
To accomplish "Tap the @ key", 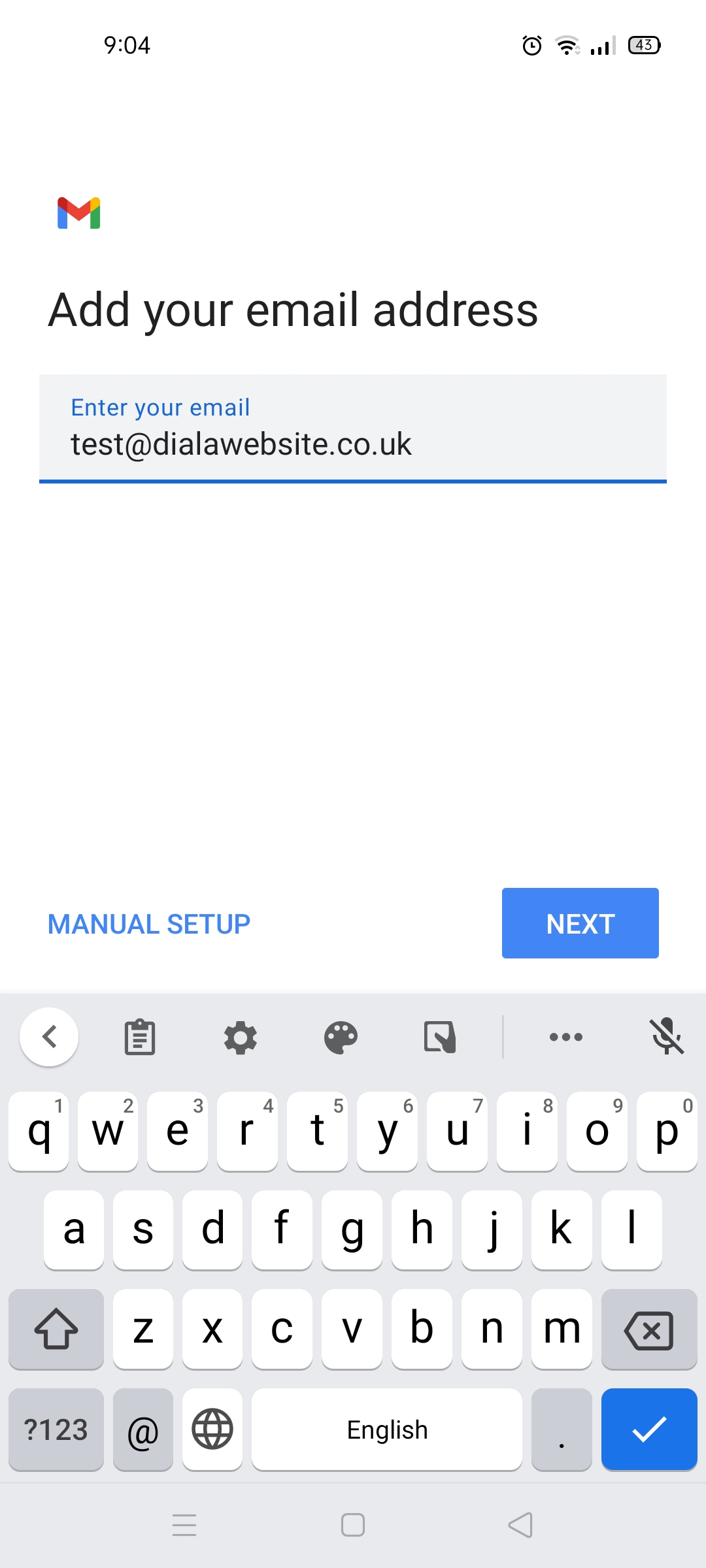I will 143,1429.
